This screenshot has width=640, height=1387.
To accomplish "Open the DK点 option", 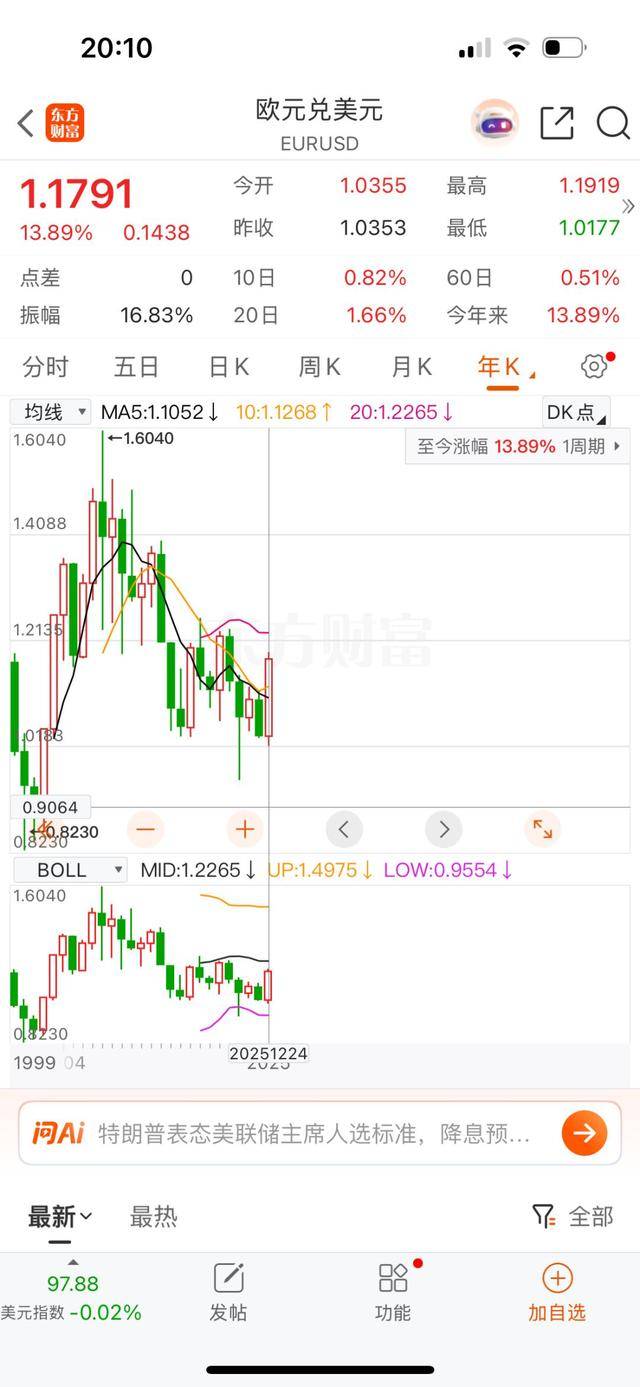I will tap(575, 412).
